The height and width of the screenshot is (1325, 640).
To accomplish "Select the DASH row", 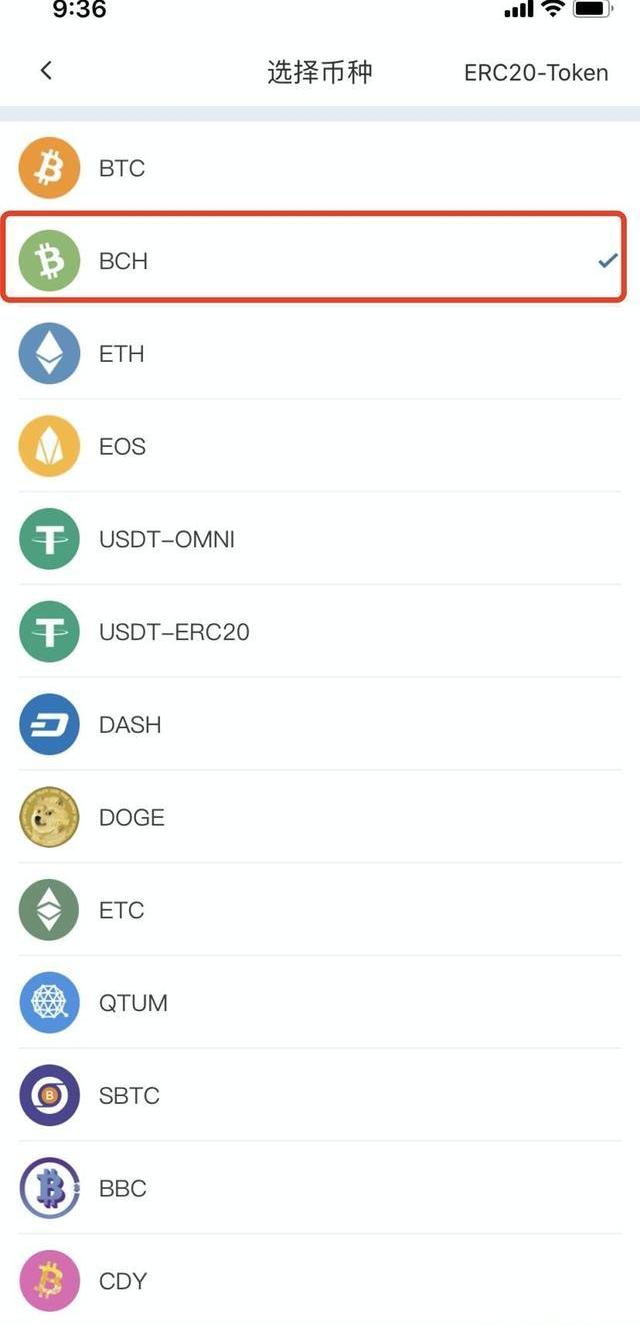I will pos(320,724).
